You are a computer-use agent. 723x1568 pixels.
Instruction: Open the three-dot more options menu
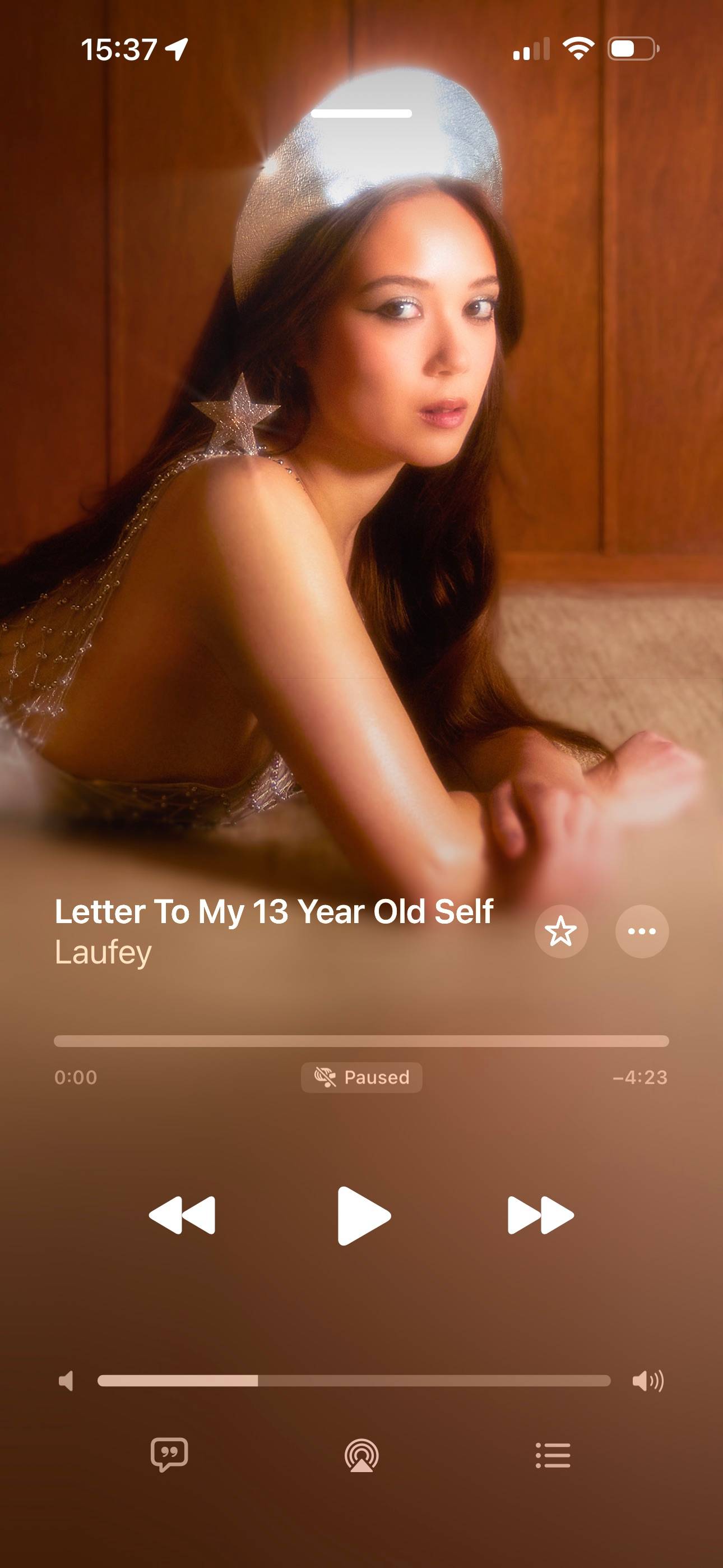pyautogui.click(x=642, y=931)
